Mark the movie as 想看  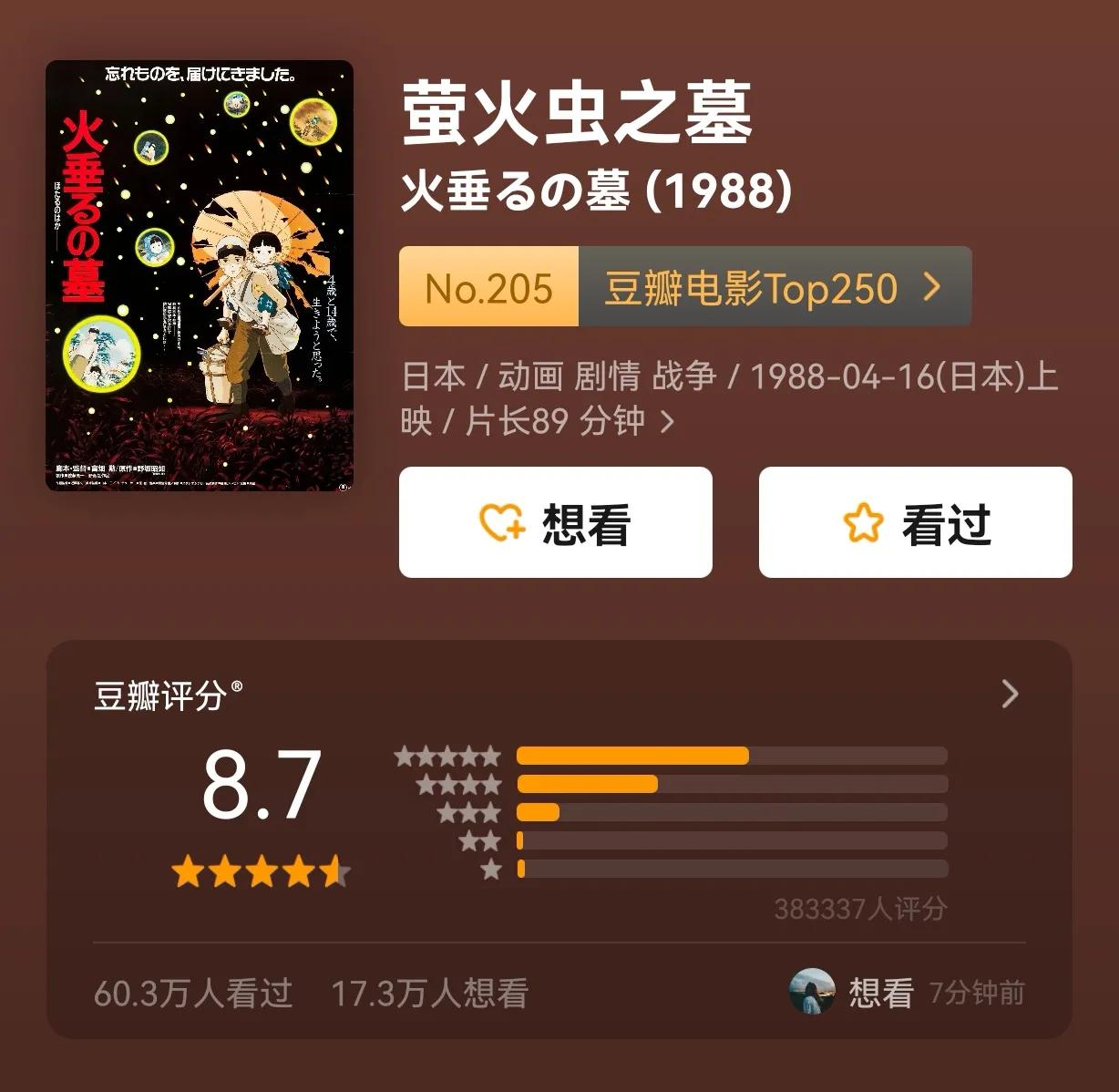point(555,523)
